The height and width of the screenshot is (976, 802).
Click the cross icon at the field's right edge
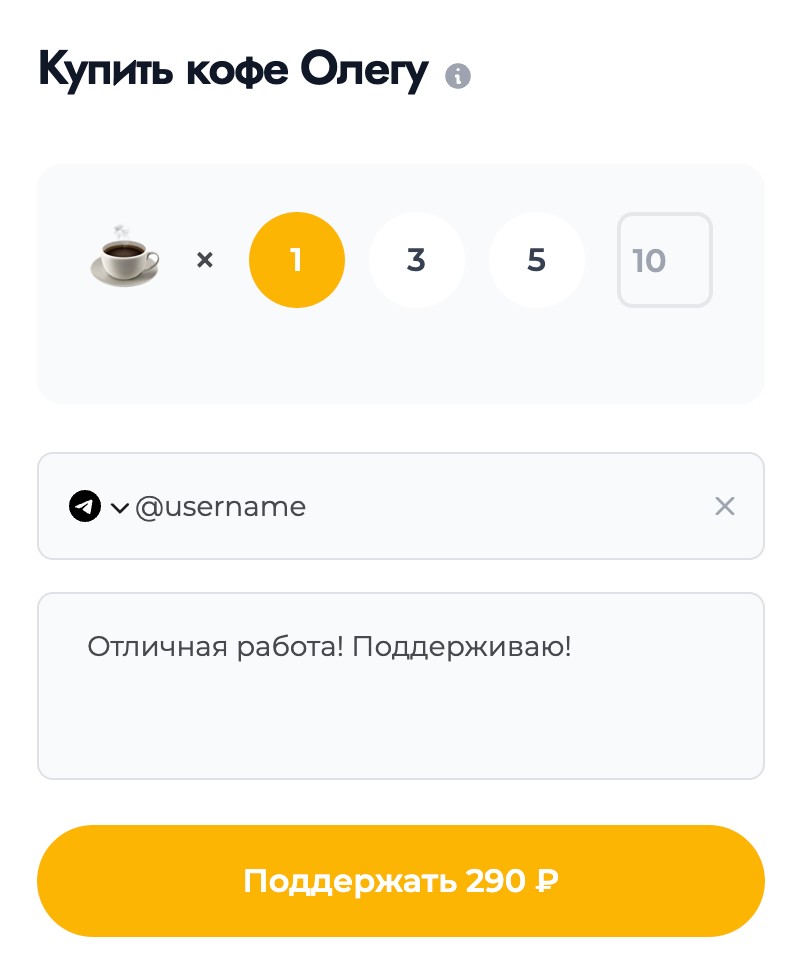point(725,506)
